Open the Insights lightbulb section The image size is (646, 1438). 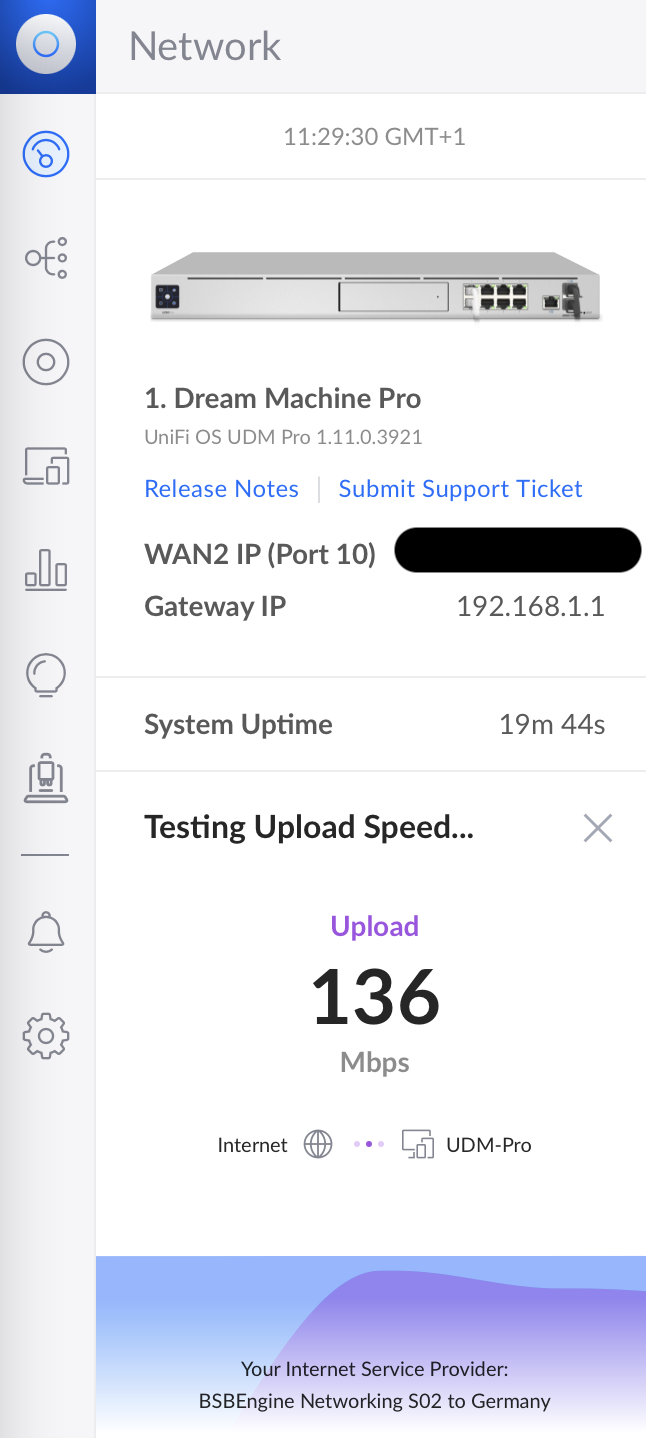point(46,675)
